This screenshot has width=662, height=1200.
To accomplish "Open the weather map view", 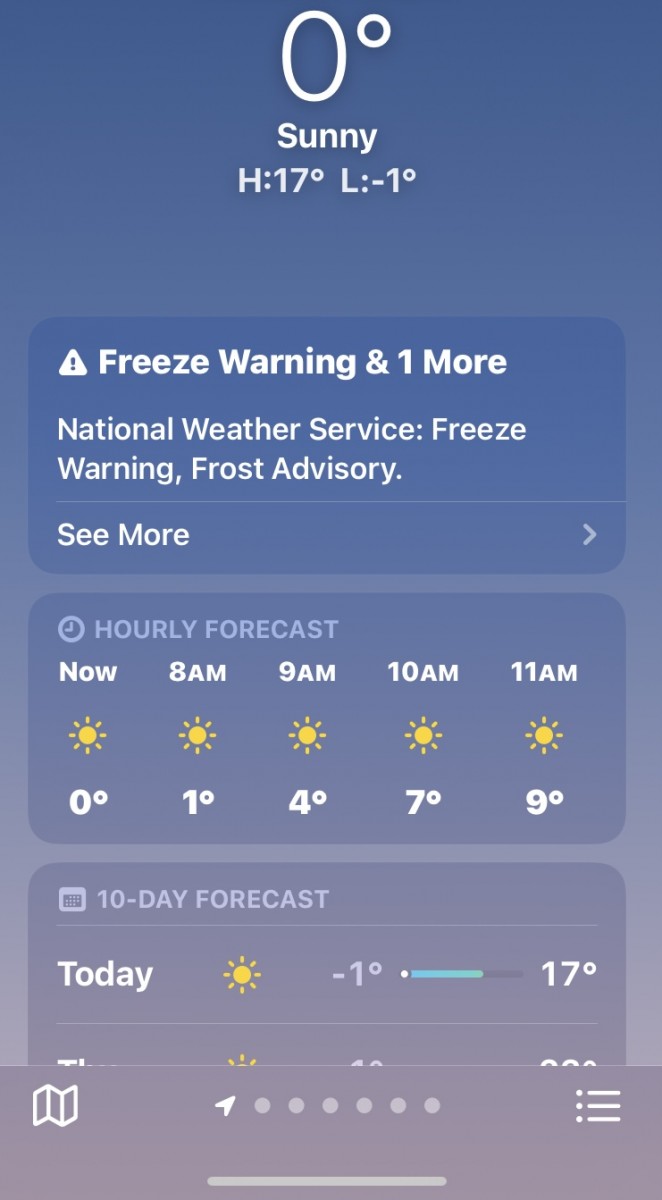I will (55, 1106).
